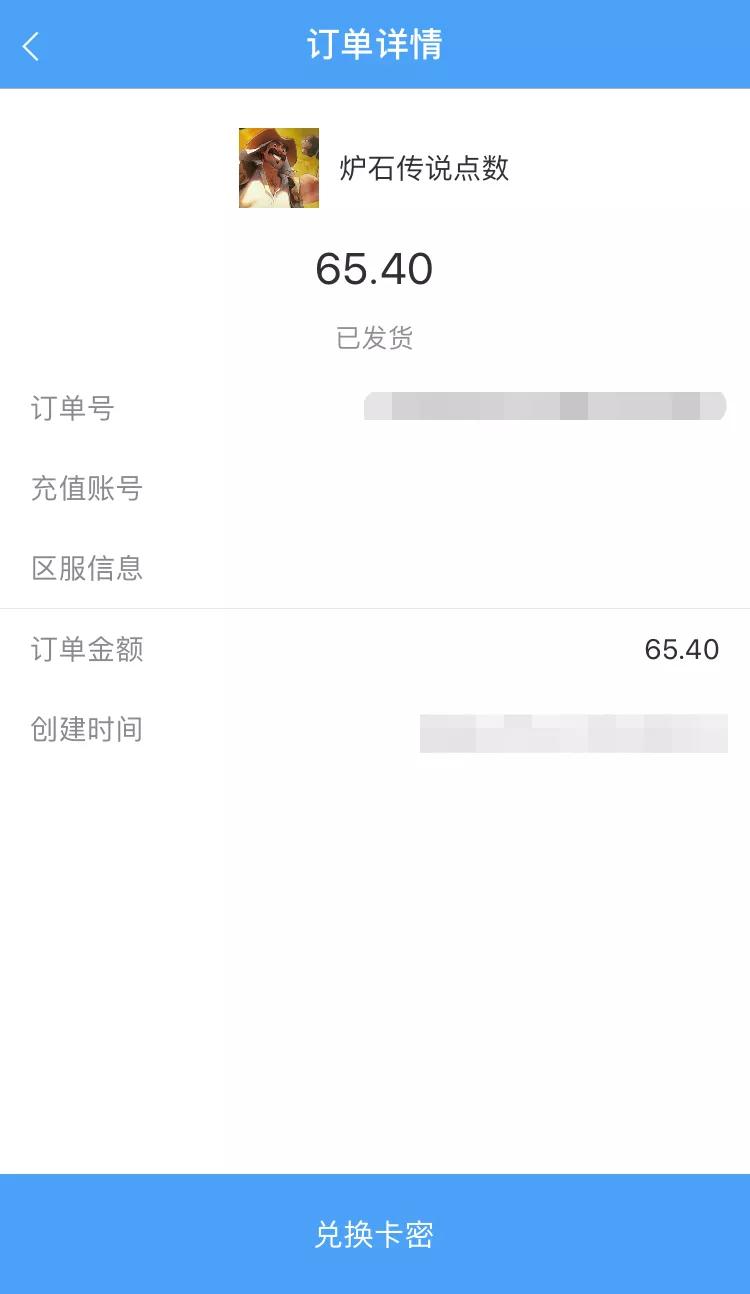Click the blue header bar
750x1294 pixels.
[x=600, y=46]
